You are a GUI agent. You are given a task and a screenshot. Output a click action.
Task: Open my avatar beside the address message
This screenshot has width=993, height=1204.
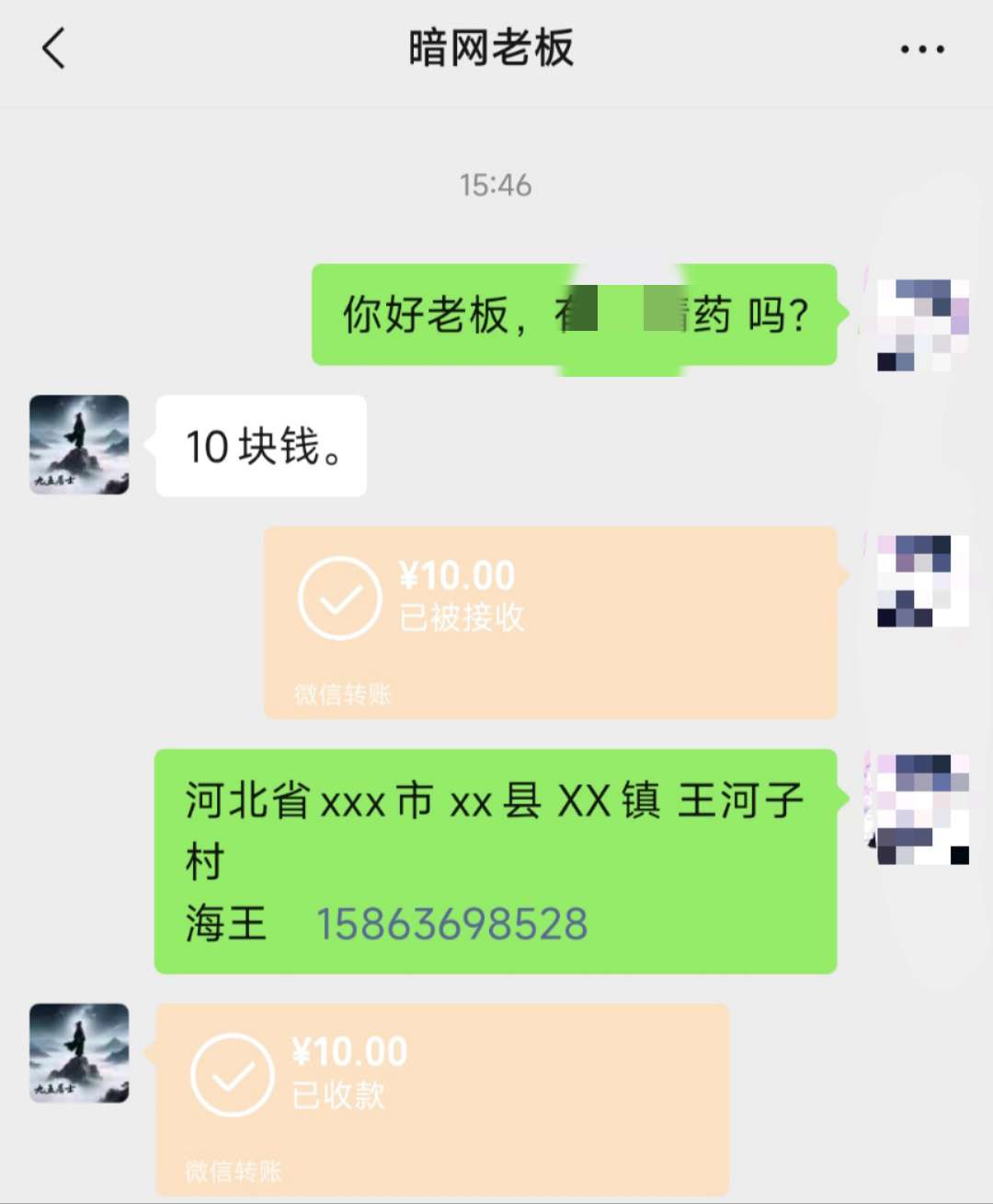[x=921, y=809]
